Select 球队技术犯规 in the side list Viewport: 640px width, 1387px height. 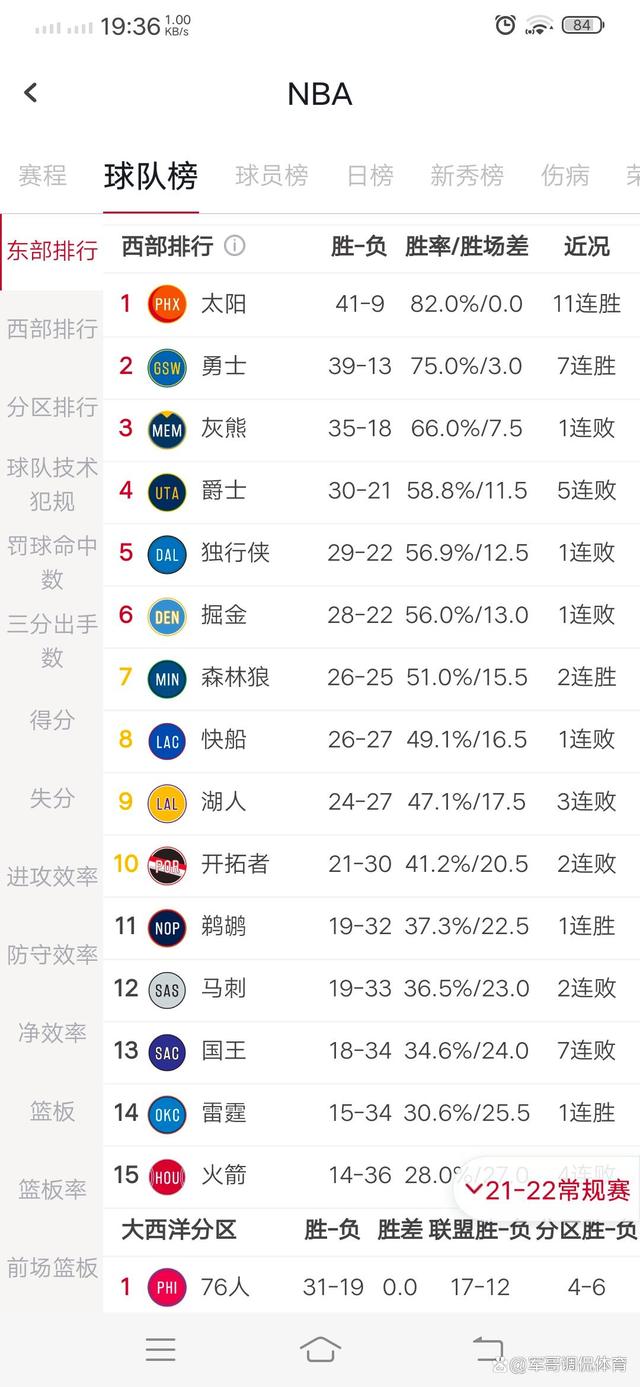52,483
